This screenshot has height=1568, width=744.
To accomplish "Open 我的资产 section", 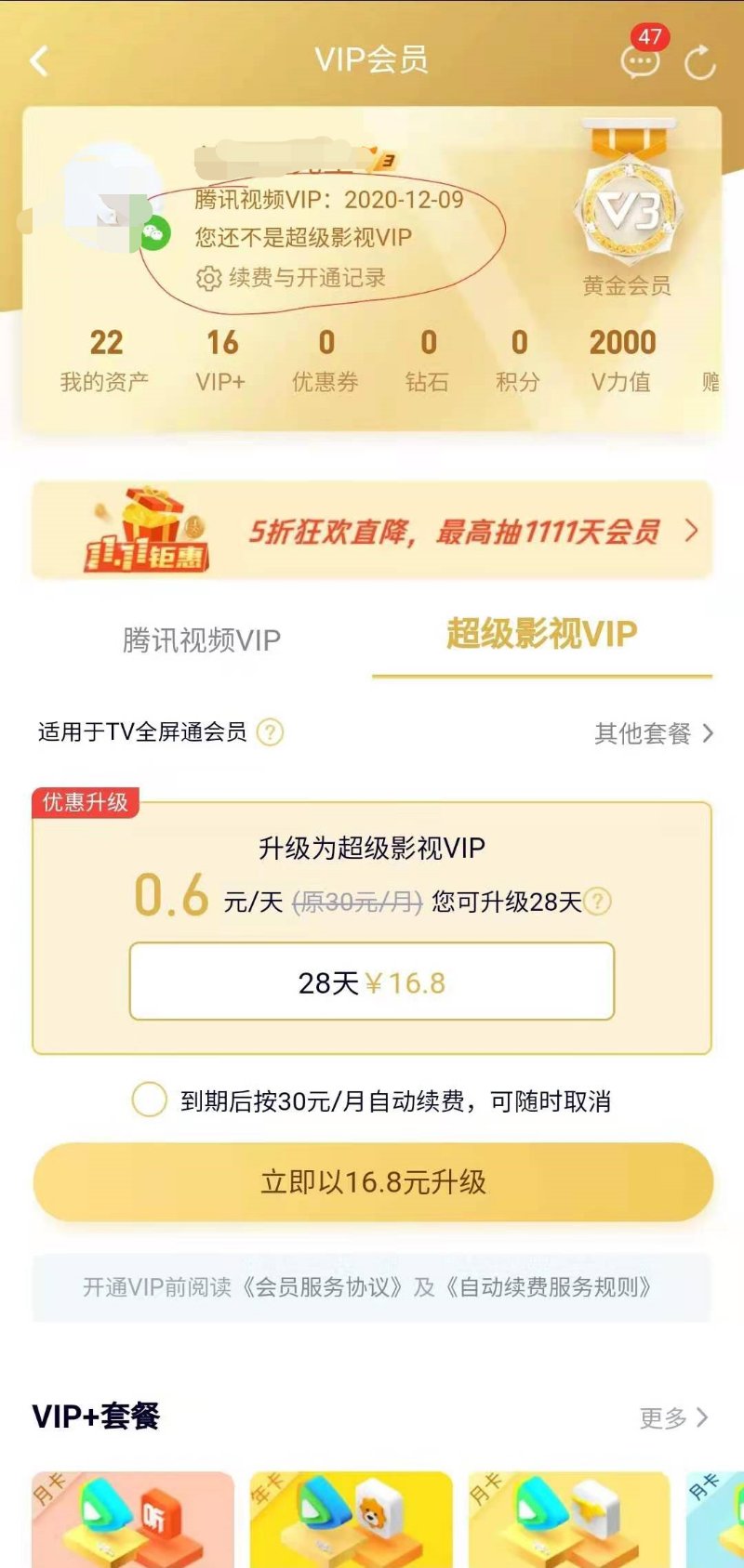I will [104, 361].
